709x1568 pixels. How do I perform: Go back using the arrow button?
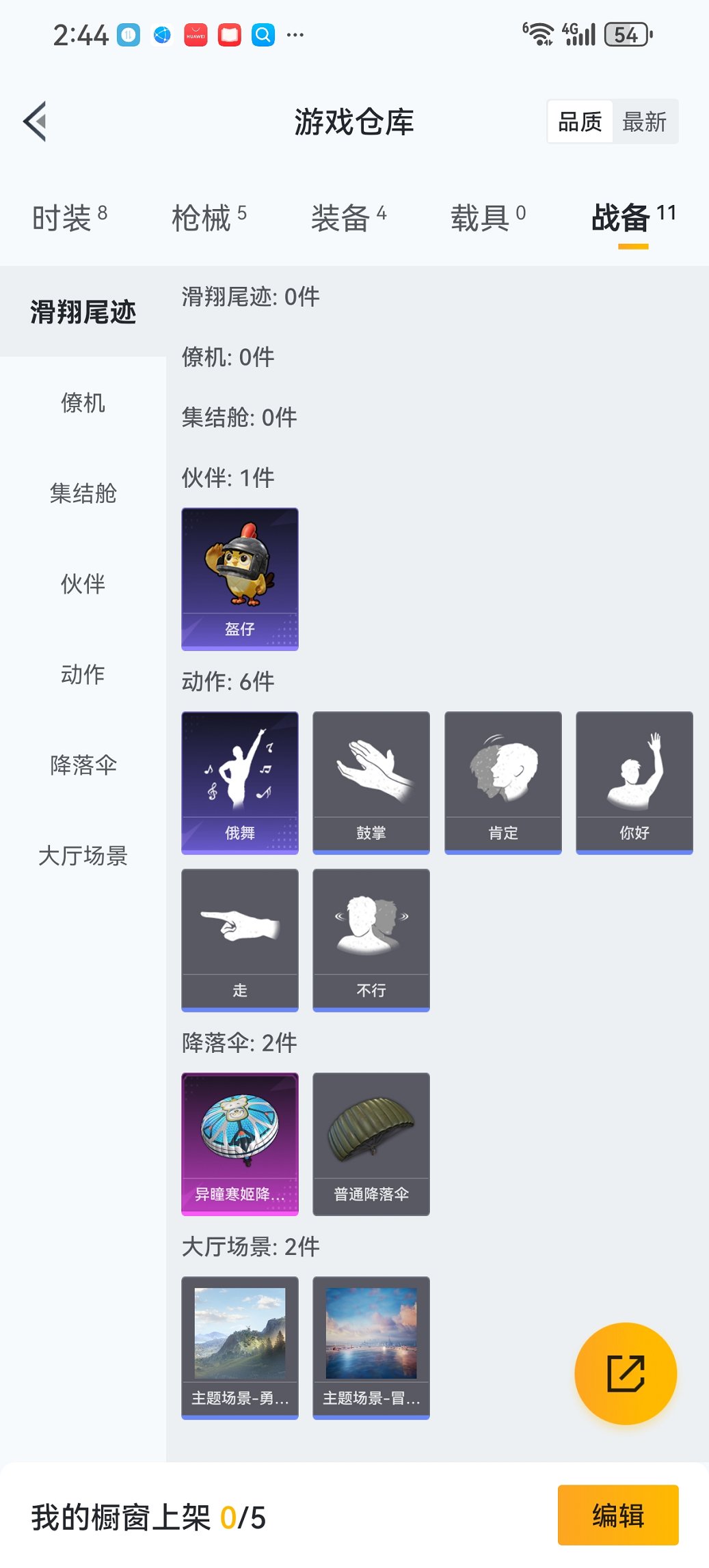(36, 120)
